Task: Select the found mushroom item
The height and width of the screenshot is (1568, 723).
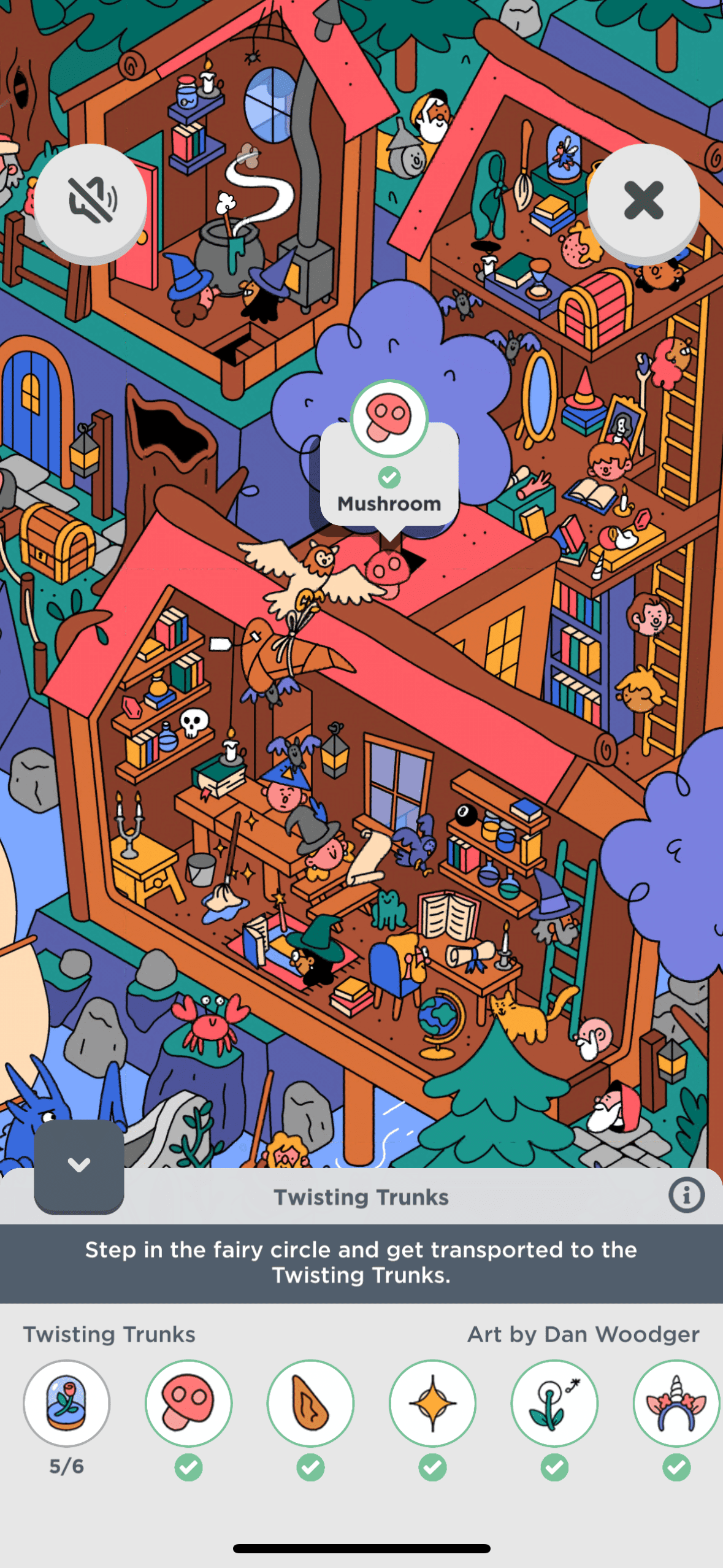Action: 188,1404
